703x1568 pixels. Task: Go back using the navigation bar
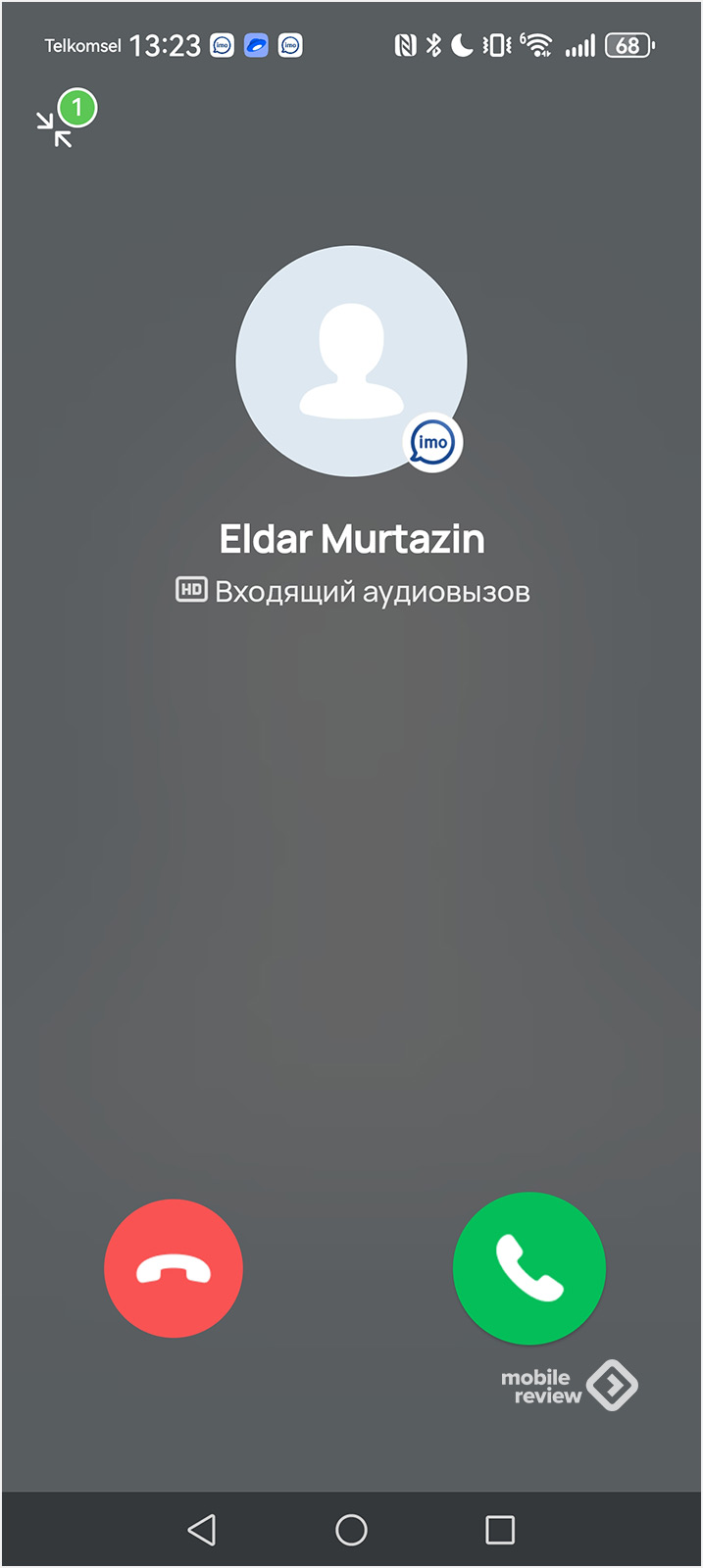202,1529
